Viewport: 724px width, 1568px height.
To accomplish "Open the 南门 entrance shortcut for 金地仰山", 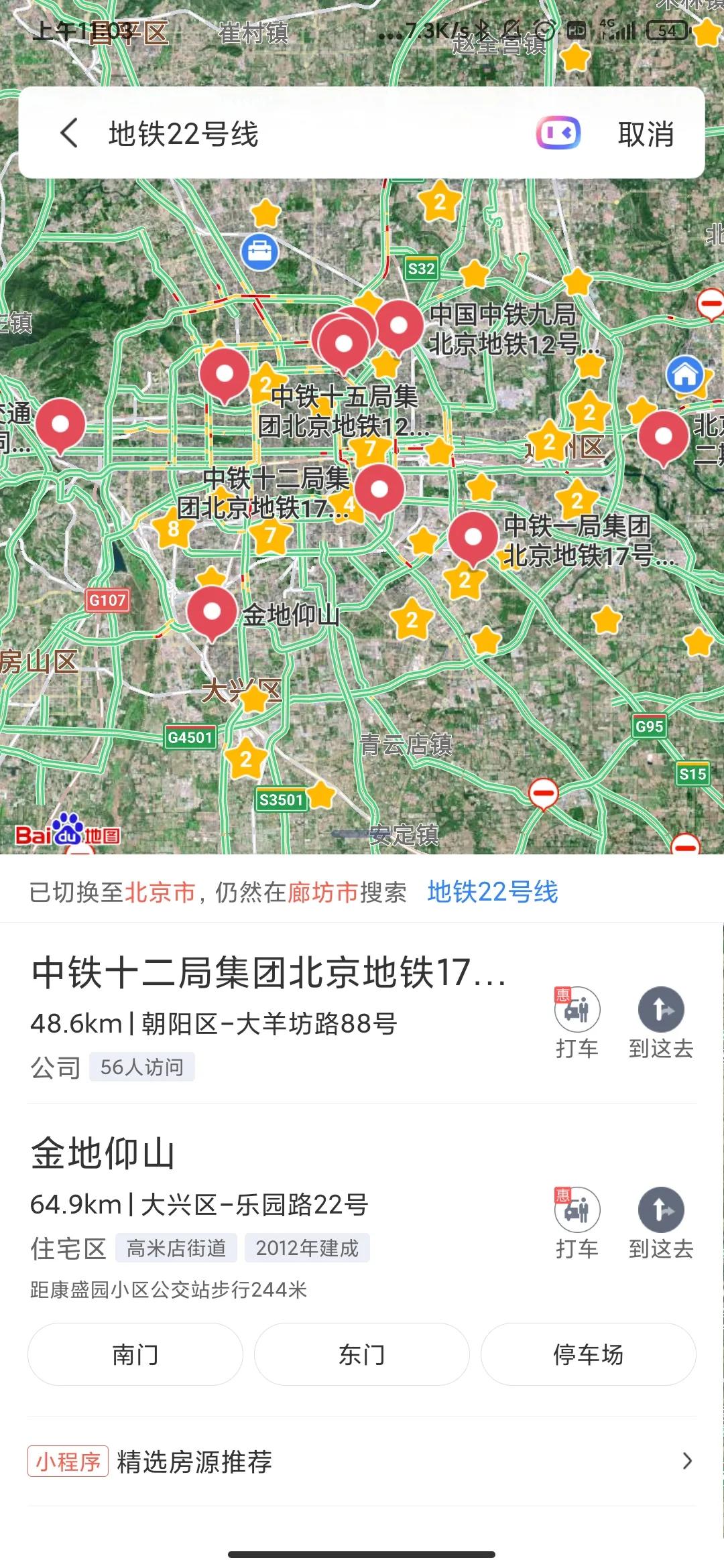I will [134, 1354].
